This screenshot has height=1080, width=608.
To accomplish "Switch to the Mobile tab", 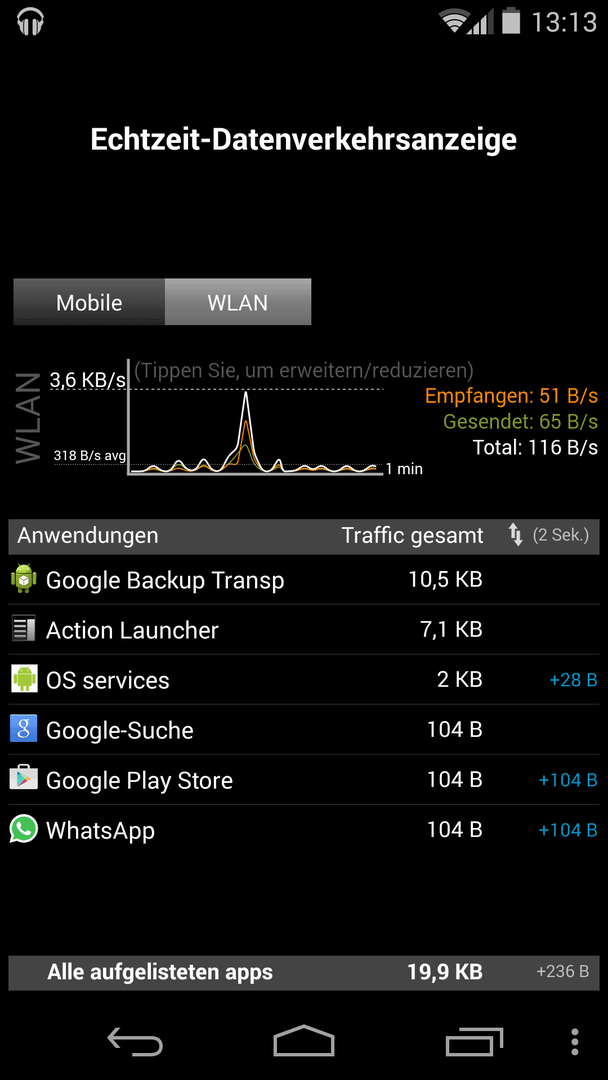I will [89, 302].
